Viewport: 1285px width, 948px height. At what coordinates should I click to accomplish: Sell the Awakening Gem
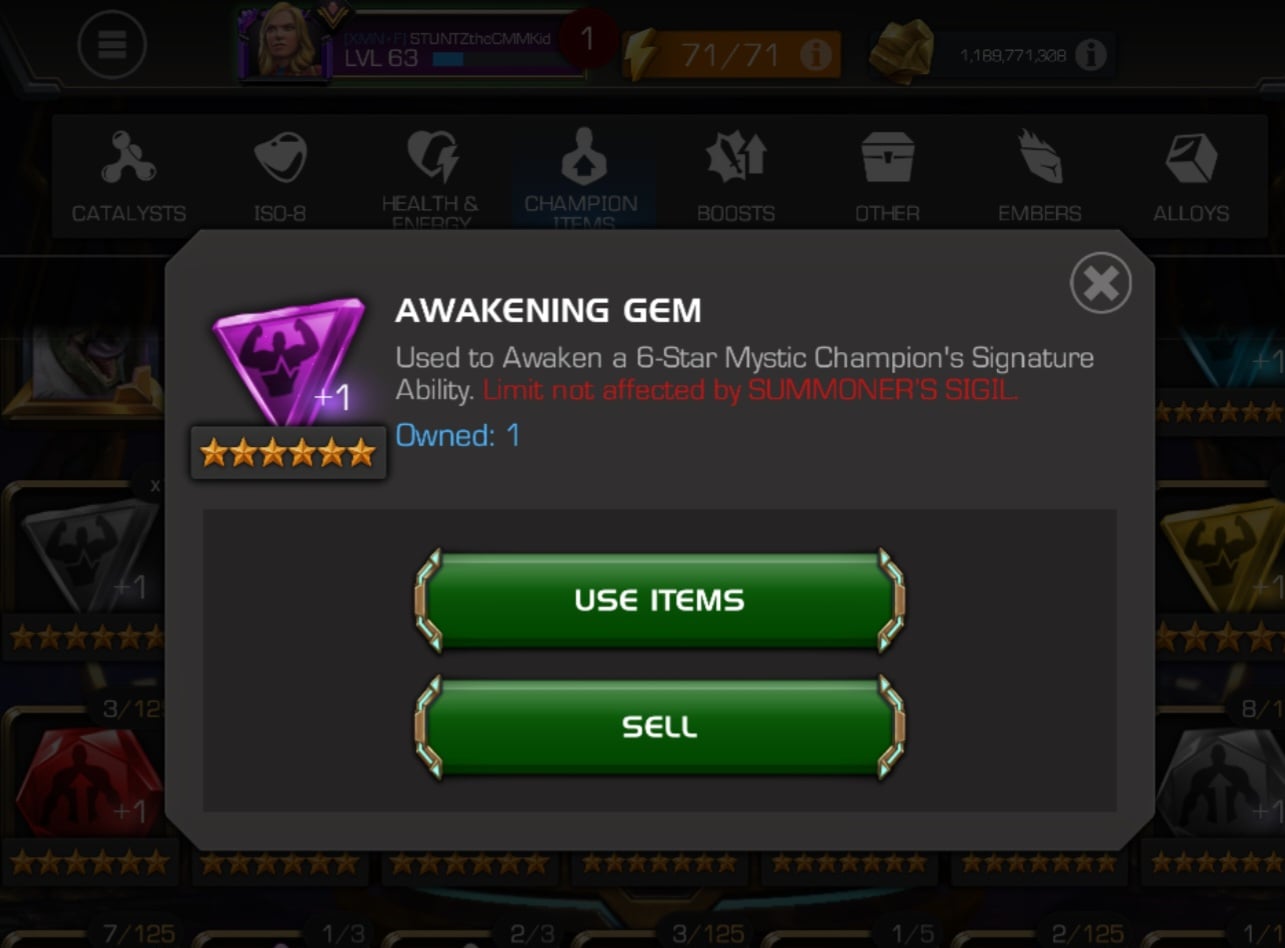point(659,727)
